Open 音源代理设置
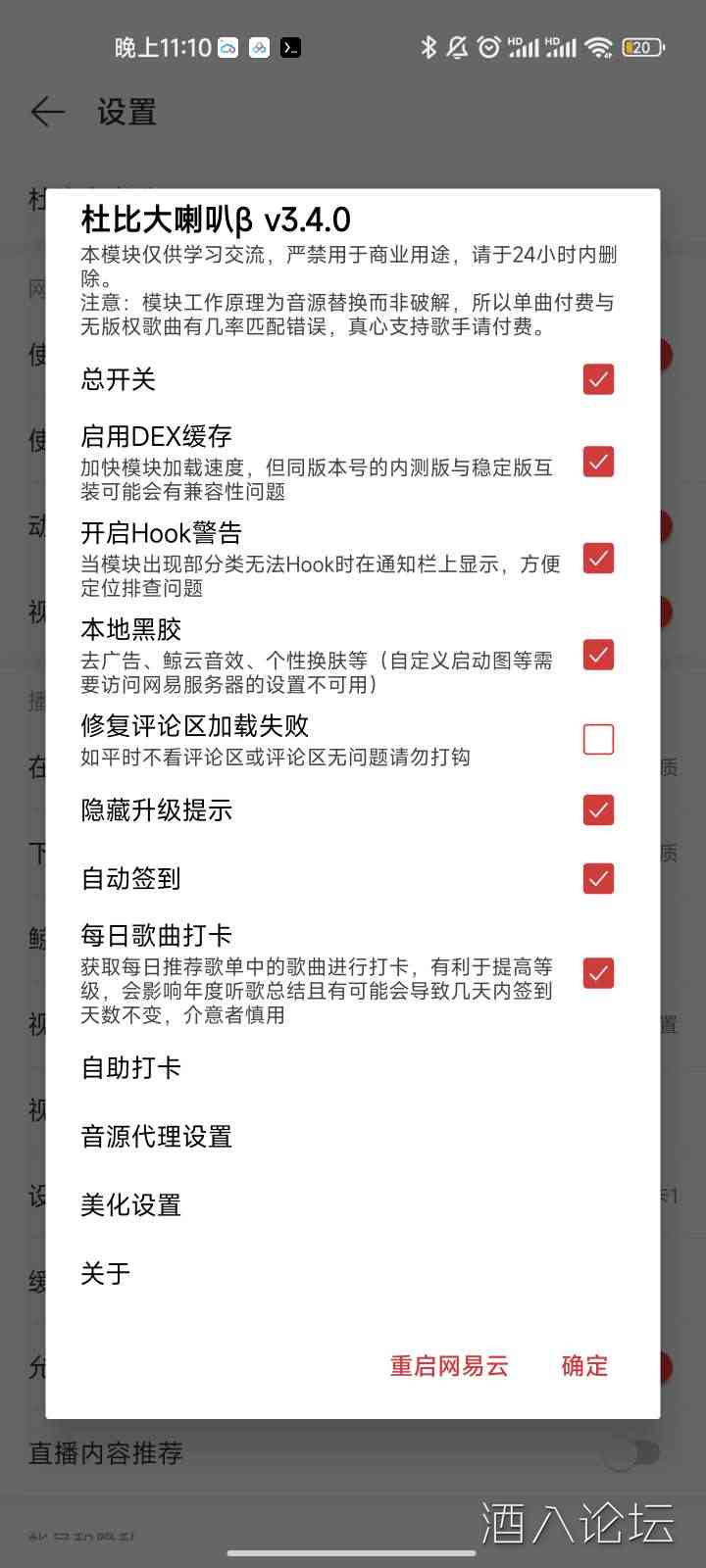Screen dimensions: 706x1568 pos(157,1137)
